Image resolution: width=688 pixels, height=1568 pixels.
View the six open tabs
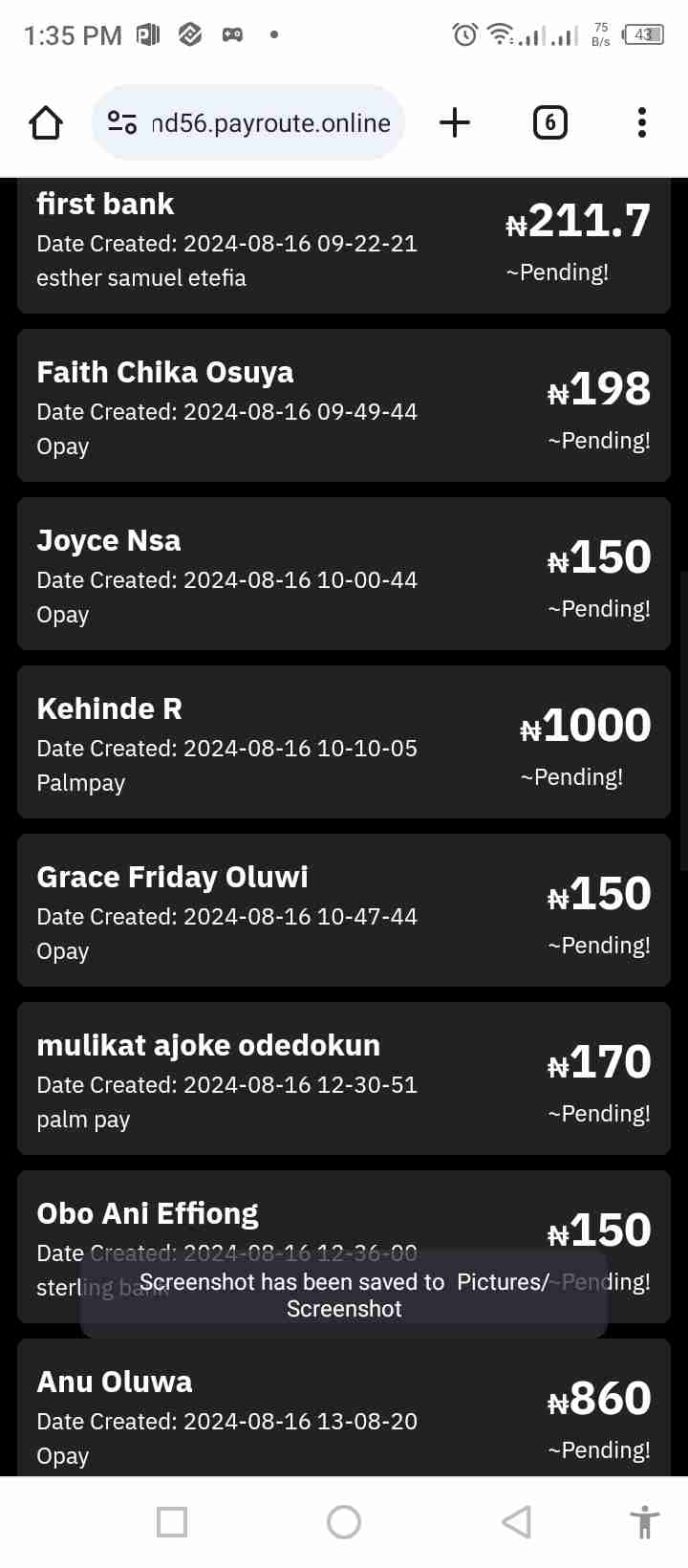click(549, 122)
